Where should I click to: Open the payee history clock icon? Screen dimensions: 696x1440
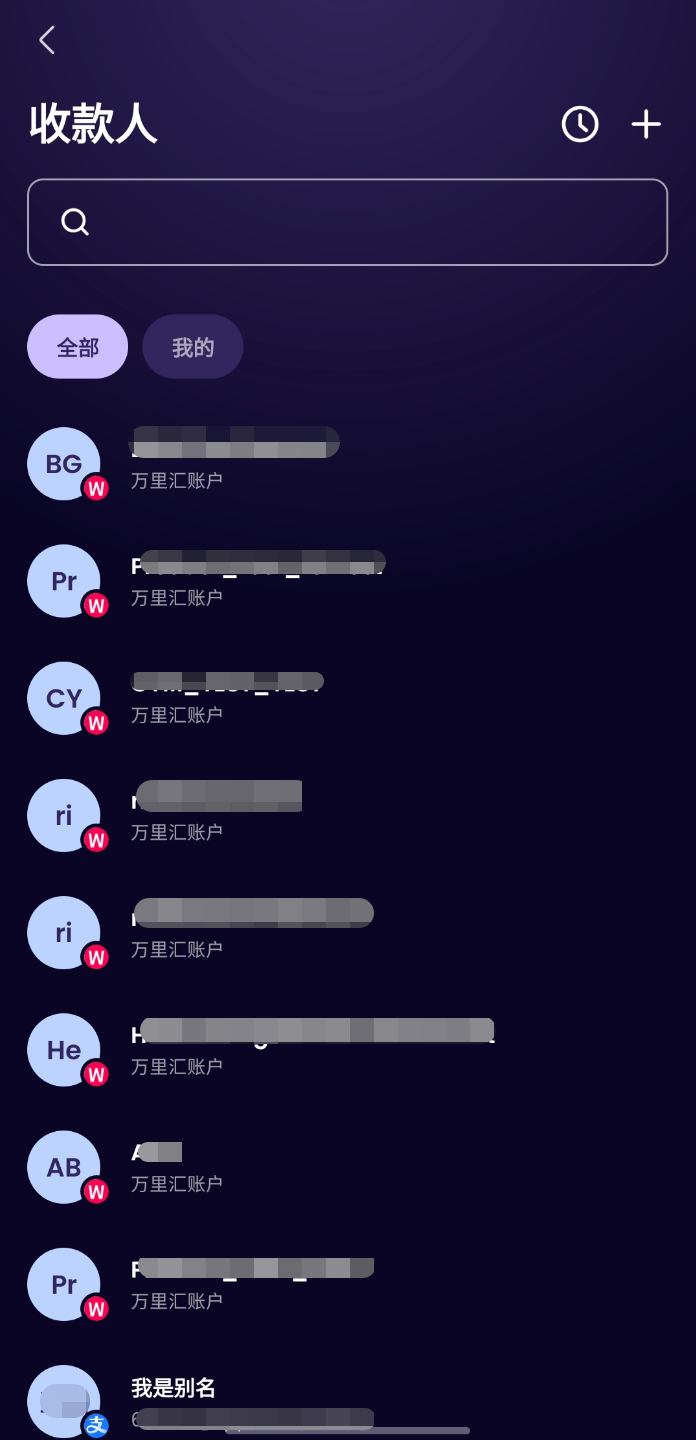tap(580, 124)
